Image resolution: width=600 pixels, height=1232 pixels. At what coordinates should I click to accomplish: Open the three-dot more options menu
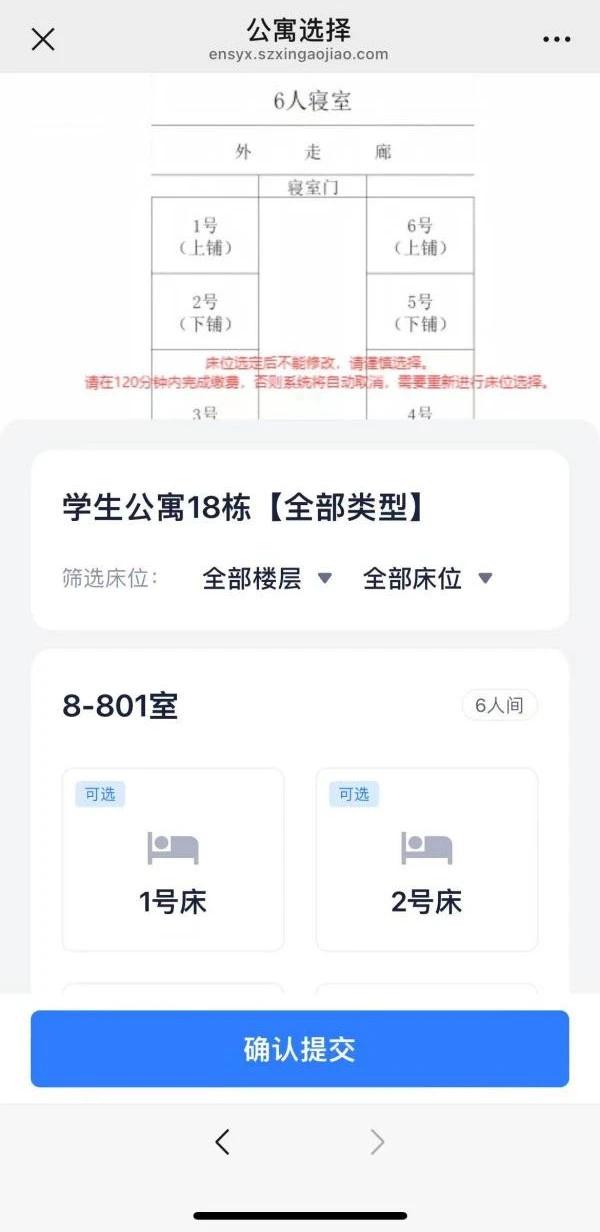click(x=556, y=39)
